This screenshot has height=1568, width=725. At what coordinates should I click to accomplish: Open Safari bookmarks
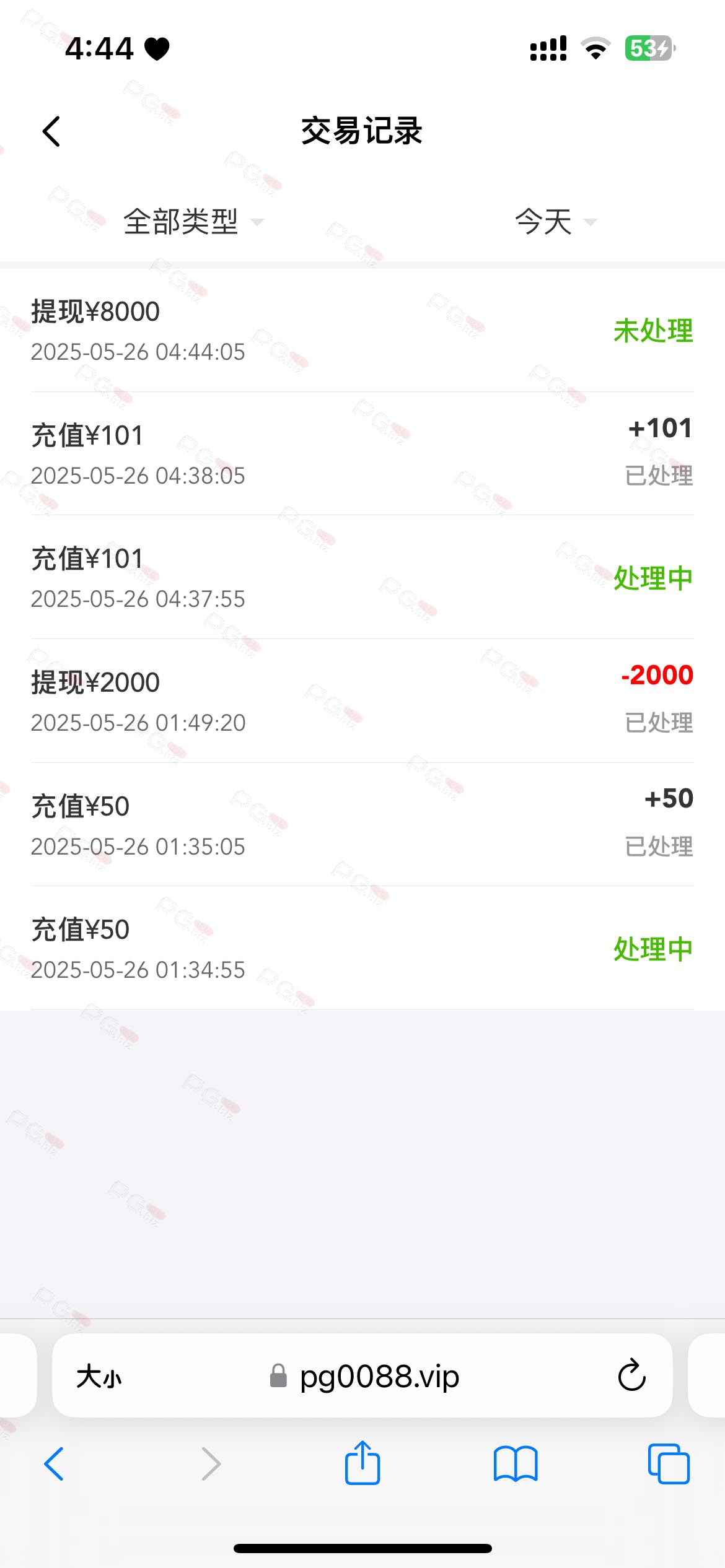coord(516,1464)
